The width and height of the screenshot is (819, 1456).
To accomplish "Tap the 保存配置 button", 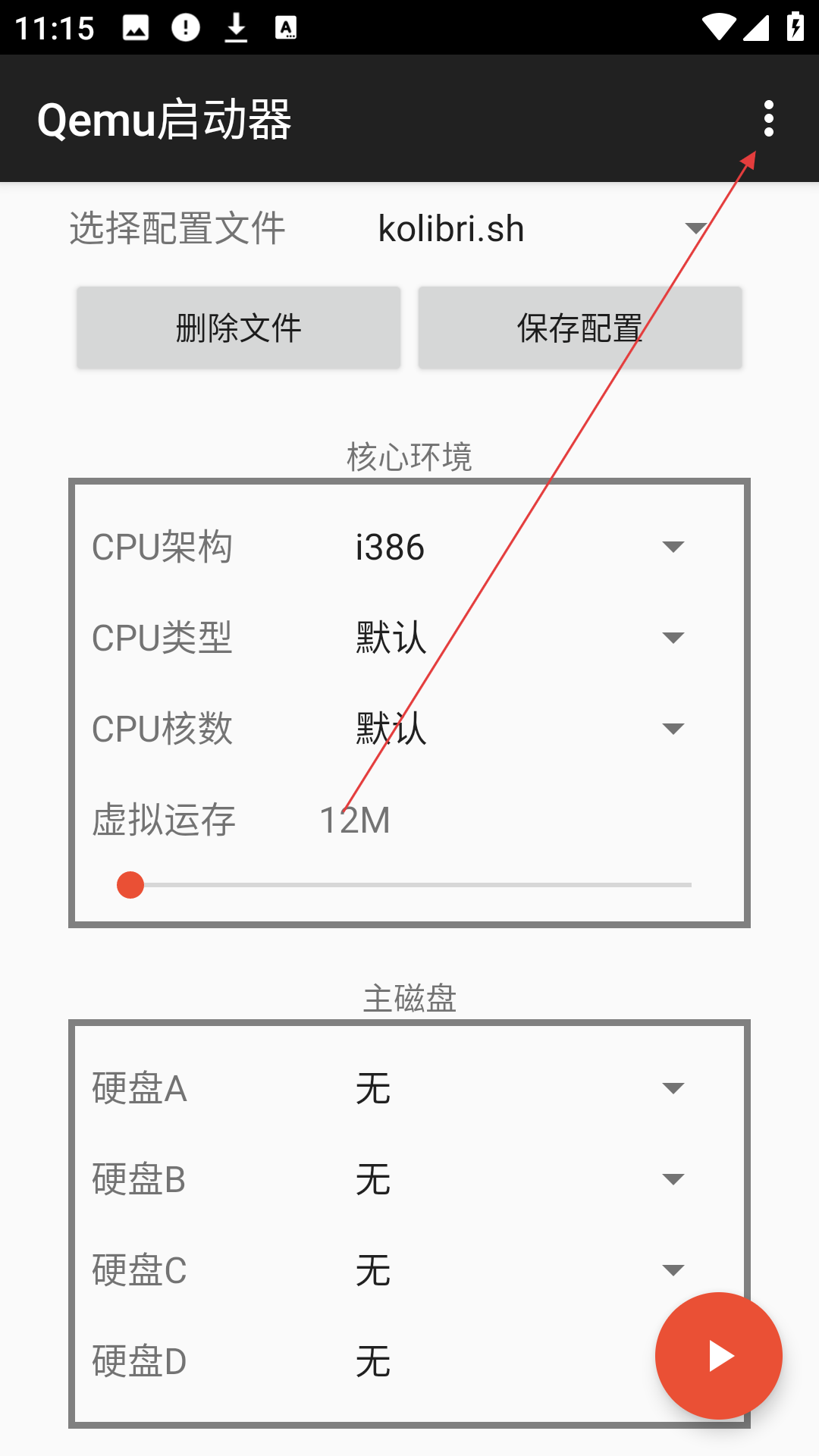I will point(580,328).
